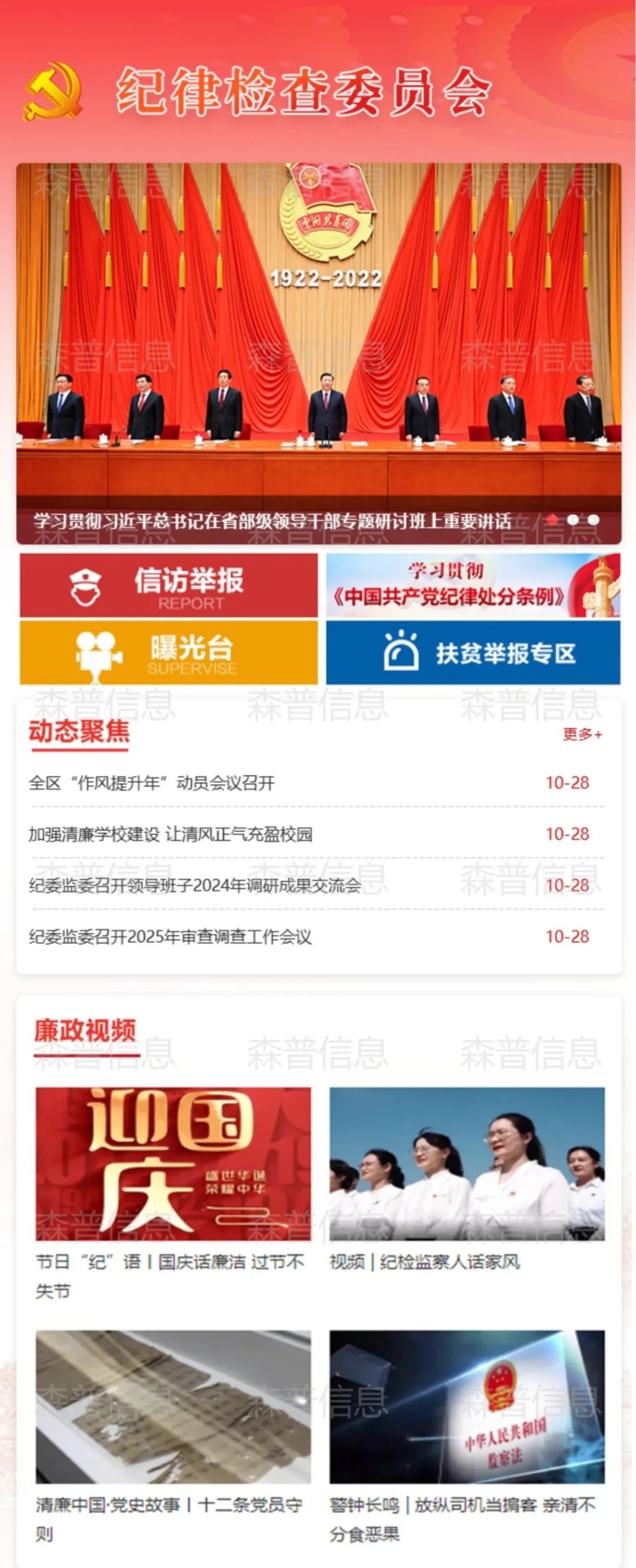Open the carousel banner about 习近平总书记重要讲话

[x=318, y=344]
